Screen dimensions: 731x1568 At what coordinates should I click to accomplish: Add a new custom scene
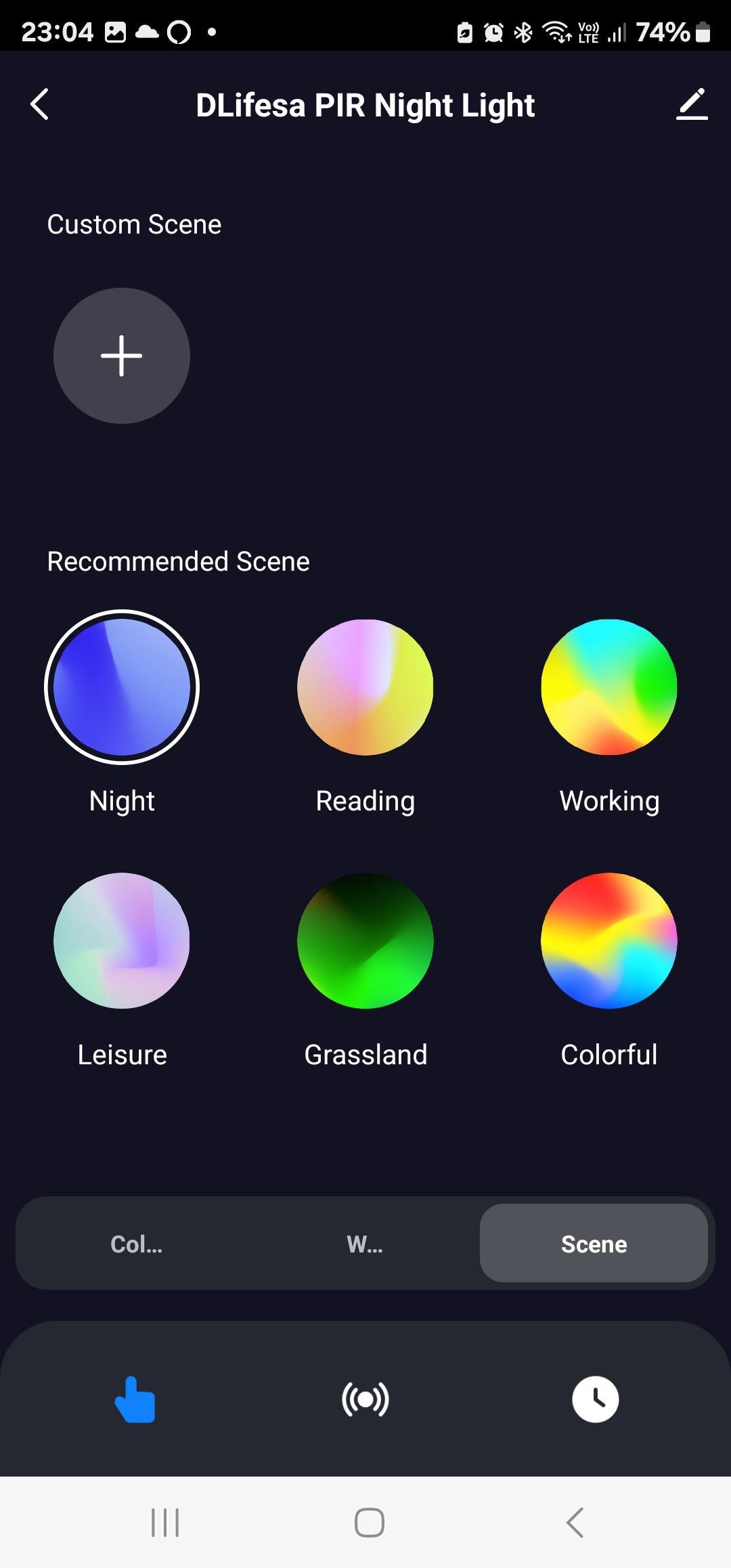(x=122, y=356)
